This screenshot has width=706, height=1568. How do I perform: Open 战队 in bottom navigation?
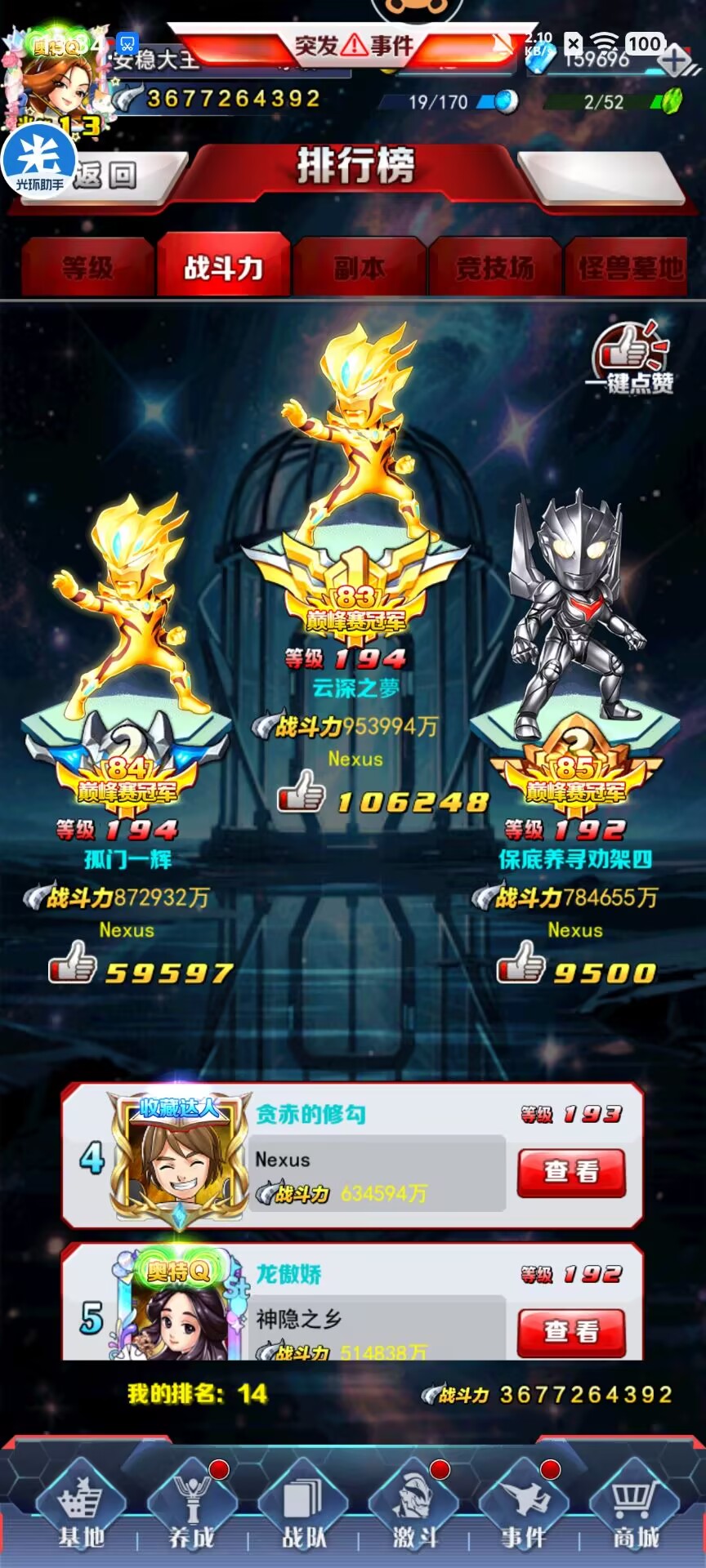[x=303, y=1511]
